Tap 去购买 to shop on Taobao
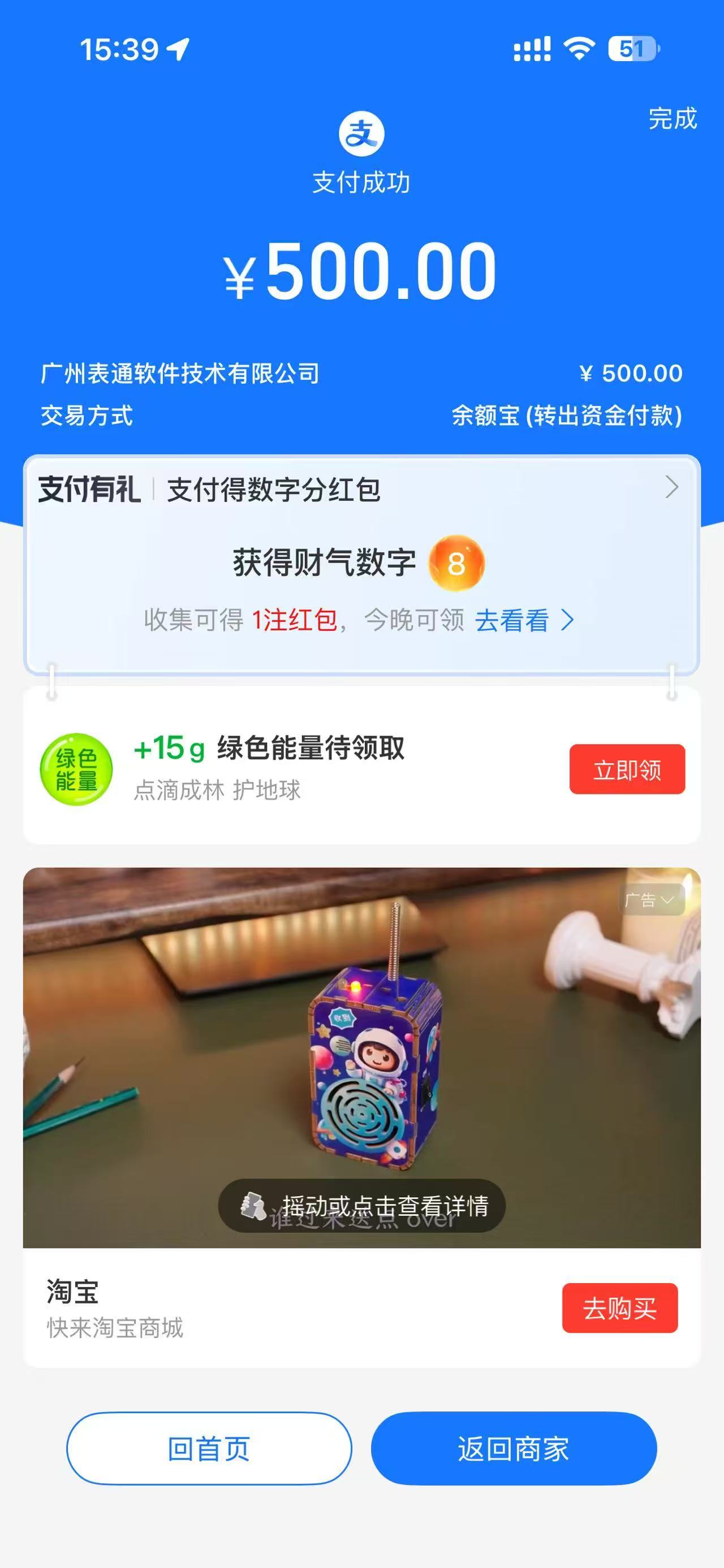Image resolution: width=724 pixels, height=1568 pixels. (619, 1308)
